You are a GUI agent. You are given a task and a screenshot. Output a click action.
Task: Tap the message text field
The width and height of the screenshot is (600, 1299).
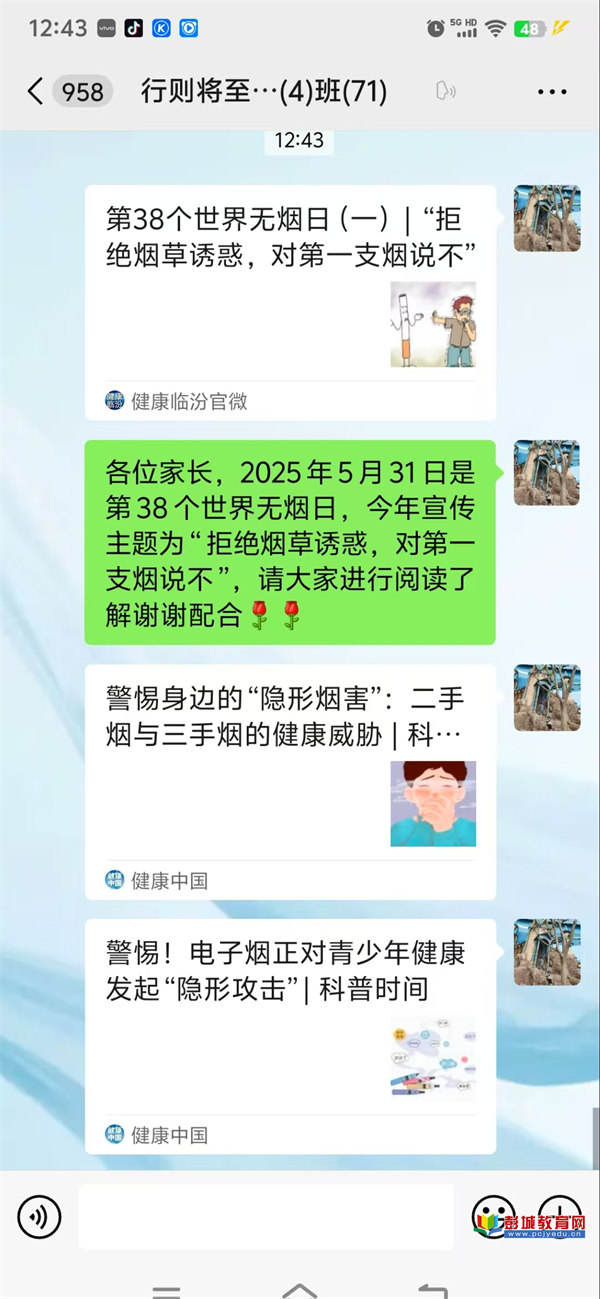pos(266,1217)
